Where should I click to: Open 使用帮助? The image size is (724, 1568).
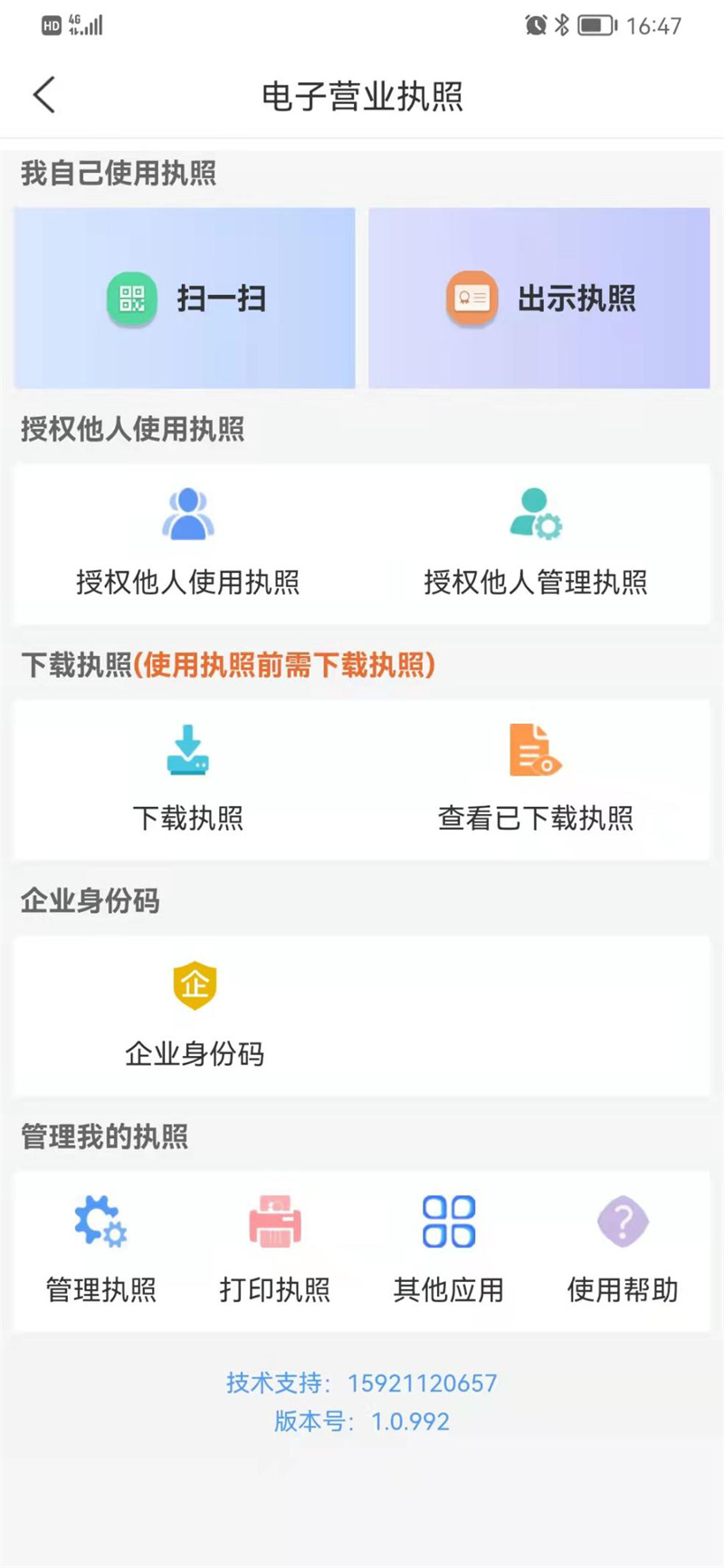(x=622, y=1250)
